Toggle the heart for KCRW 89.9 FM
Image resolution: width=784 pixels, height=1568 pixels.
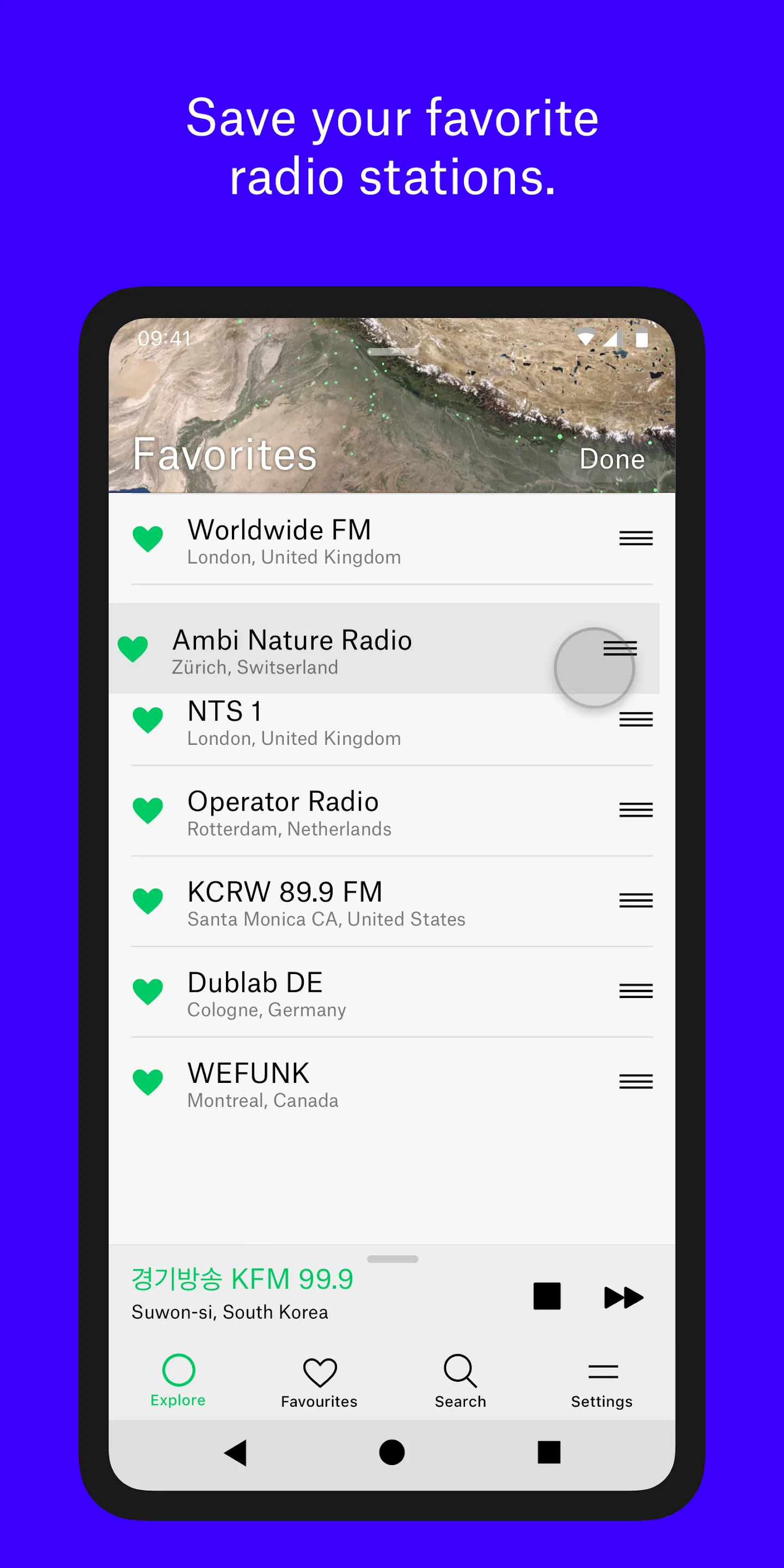pyautogui.click(x=148, y=901)
